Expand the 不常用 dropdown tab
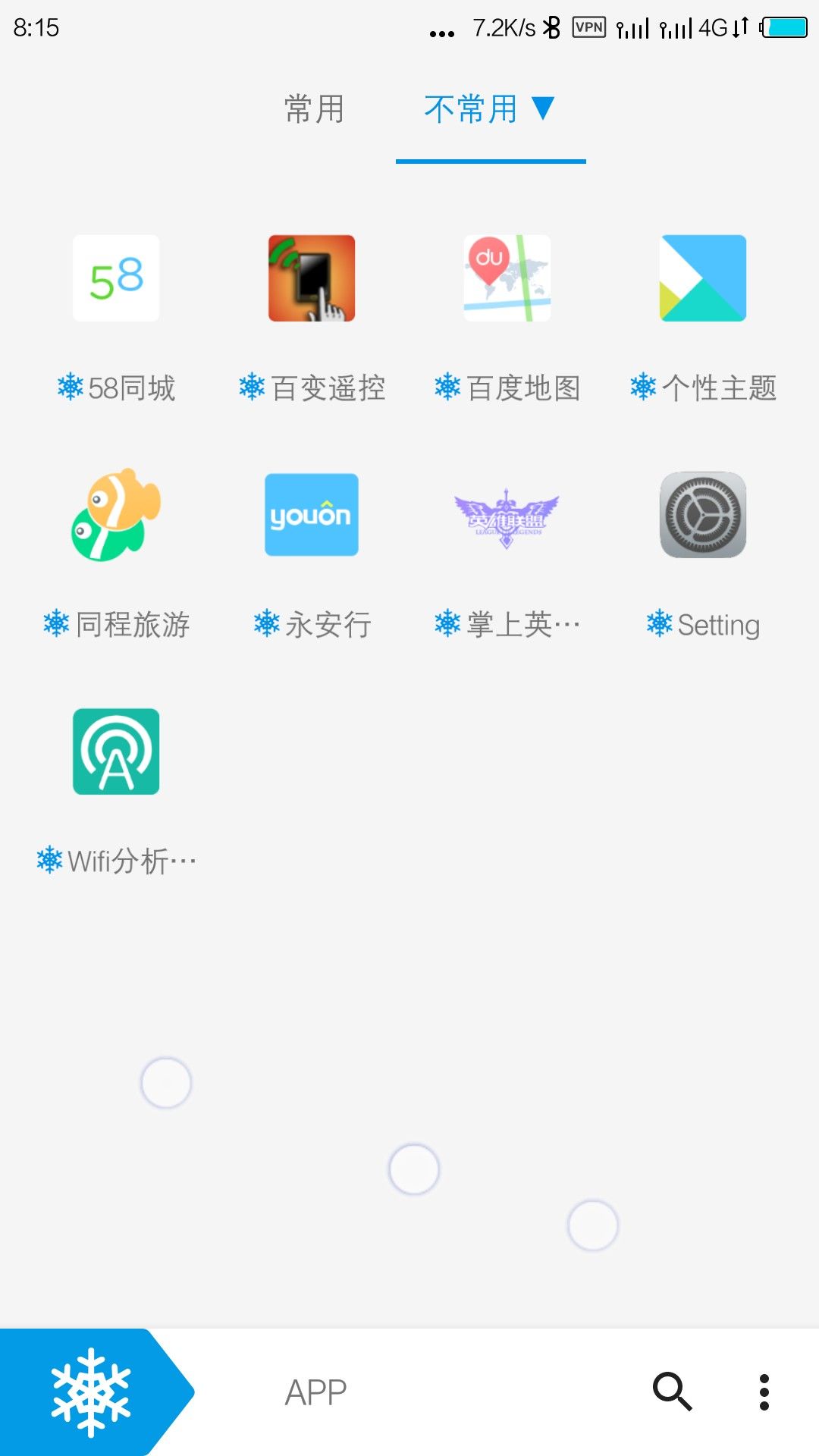 tap(489, 109)
